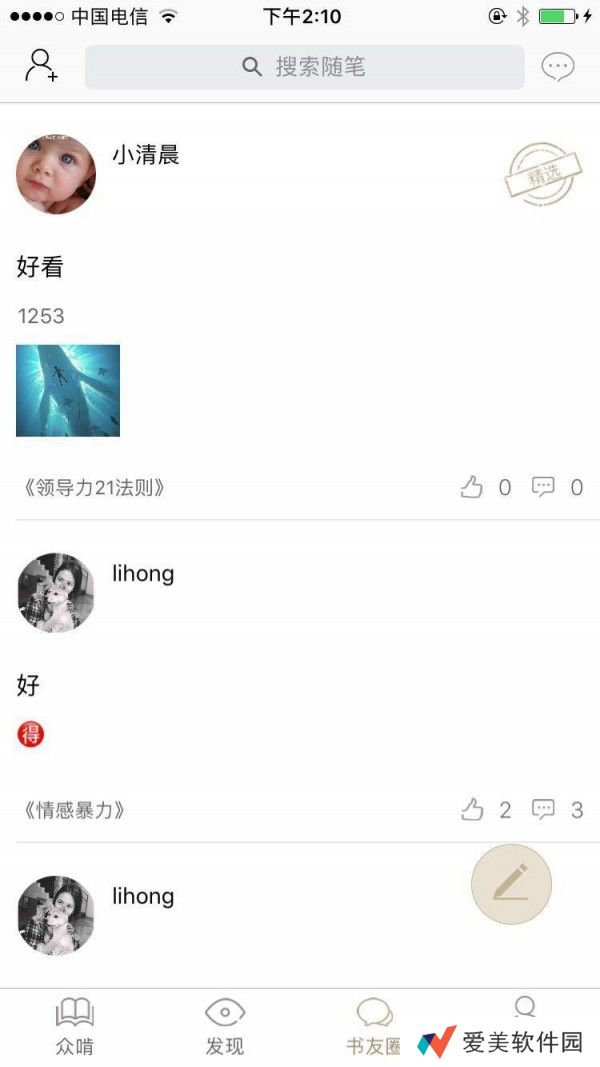Image resolution: width=600 pixels, height=1067 pixels.
Task: Open 小清晨's profile avatar
Action: (56, 174)
